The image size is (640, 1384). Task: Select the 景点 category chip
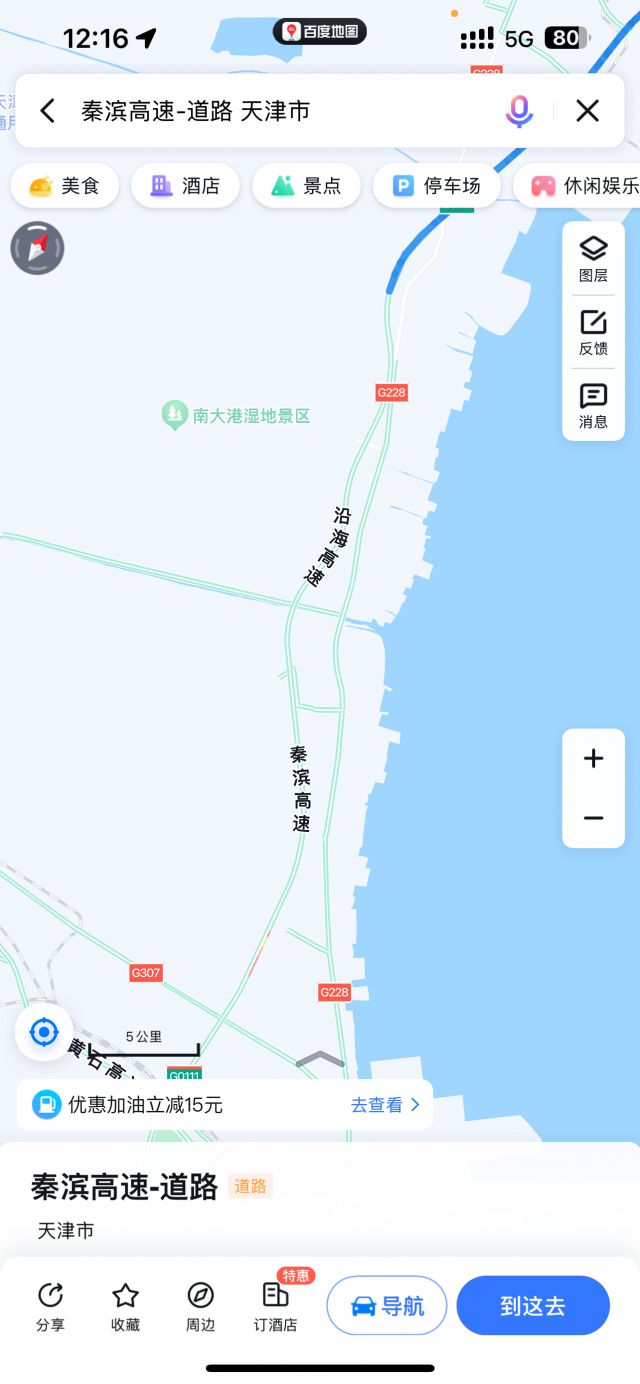[306, 186]
